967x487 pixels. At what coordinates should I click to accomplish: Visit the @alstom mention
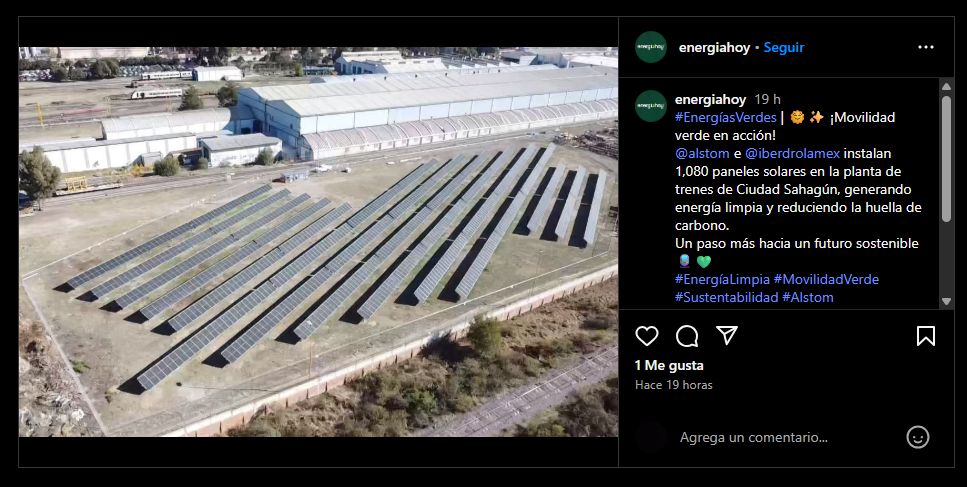(701, 153)
